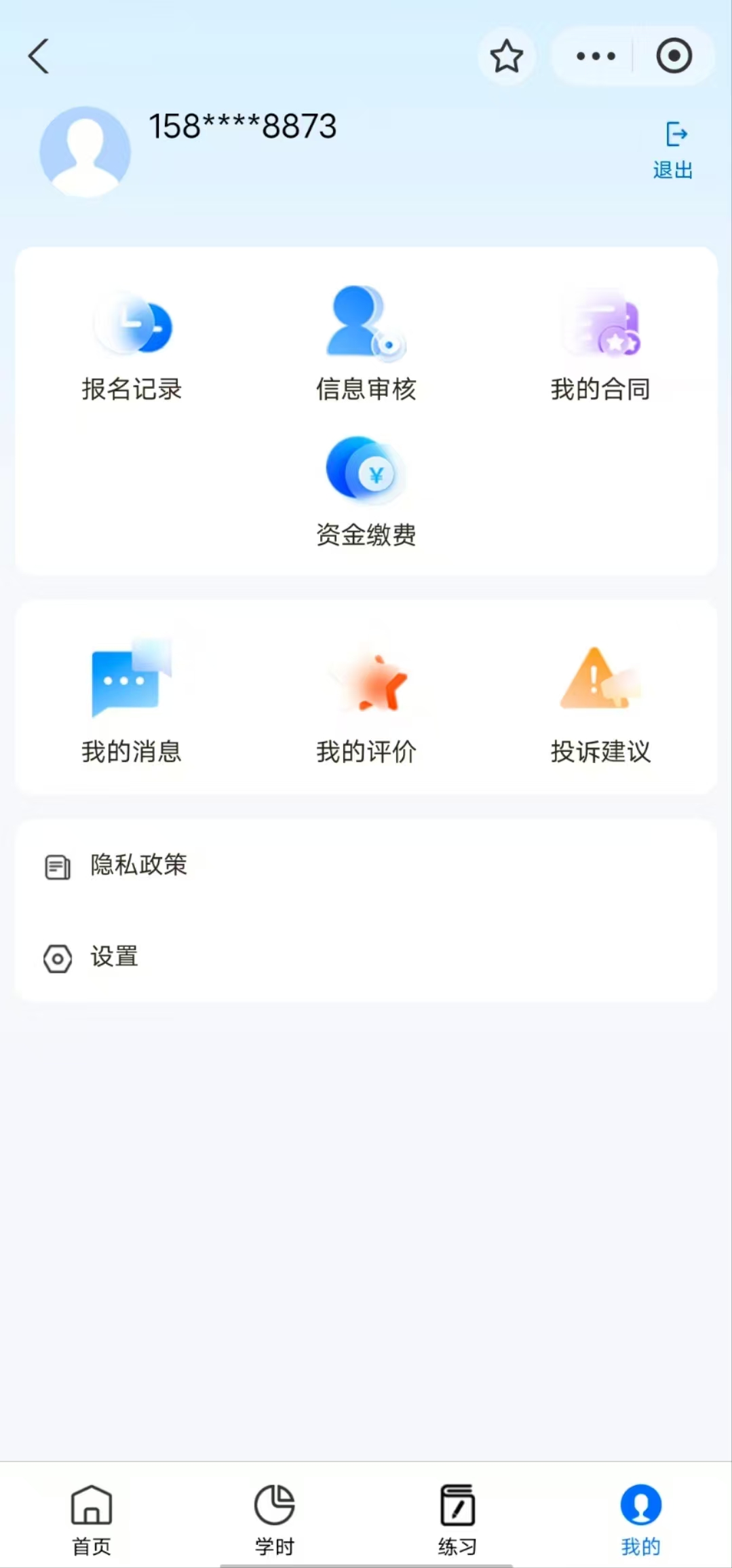732x1568 pixels.
Task: Go back using the top-left arrow
Action: [39, 56]
